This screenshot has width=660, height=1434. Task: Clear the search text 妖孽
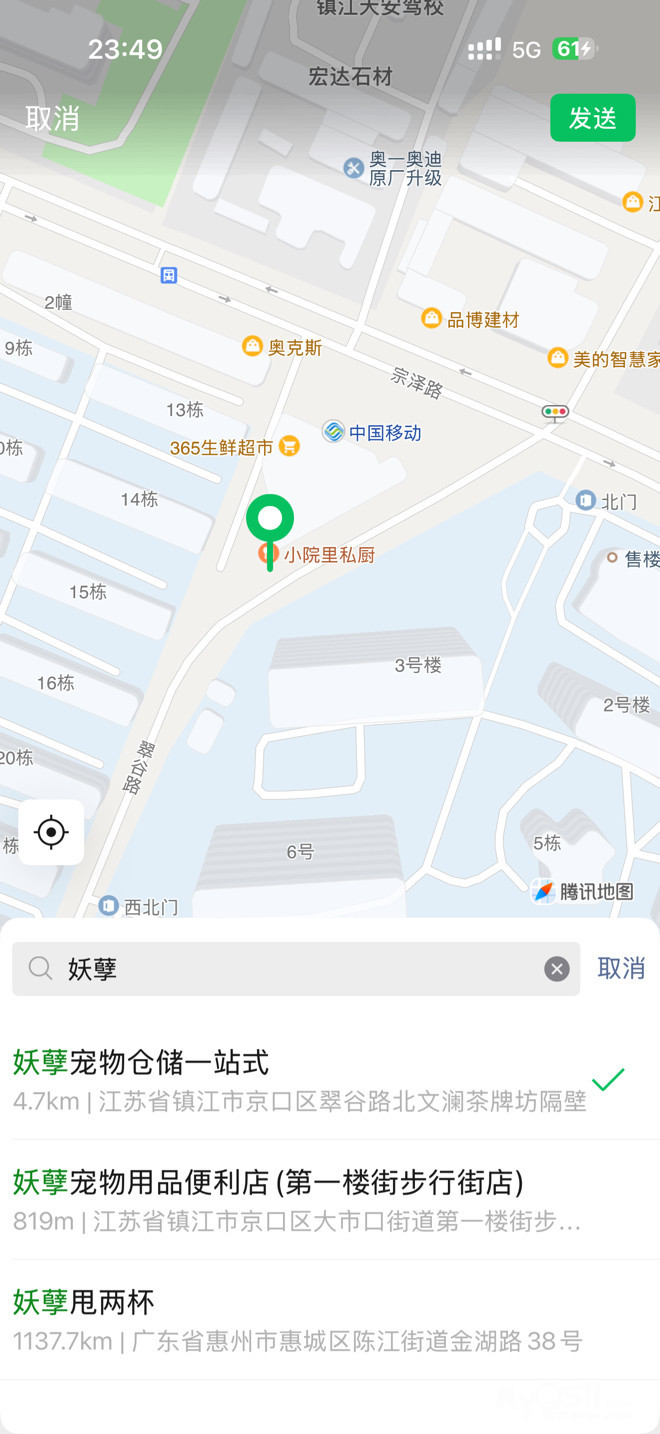click(557, 968)
